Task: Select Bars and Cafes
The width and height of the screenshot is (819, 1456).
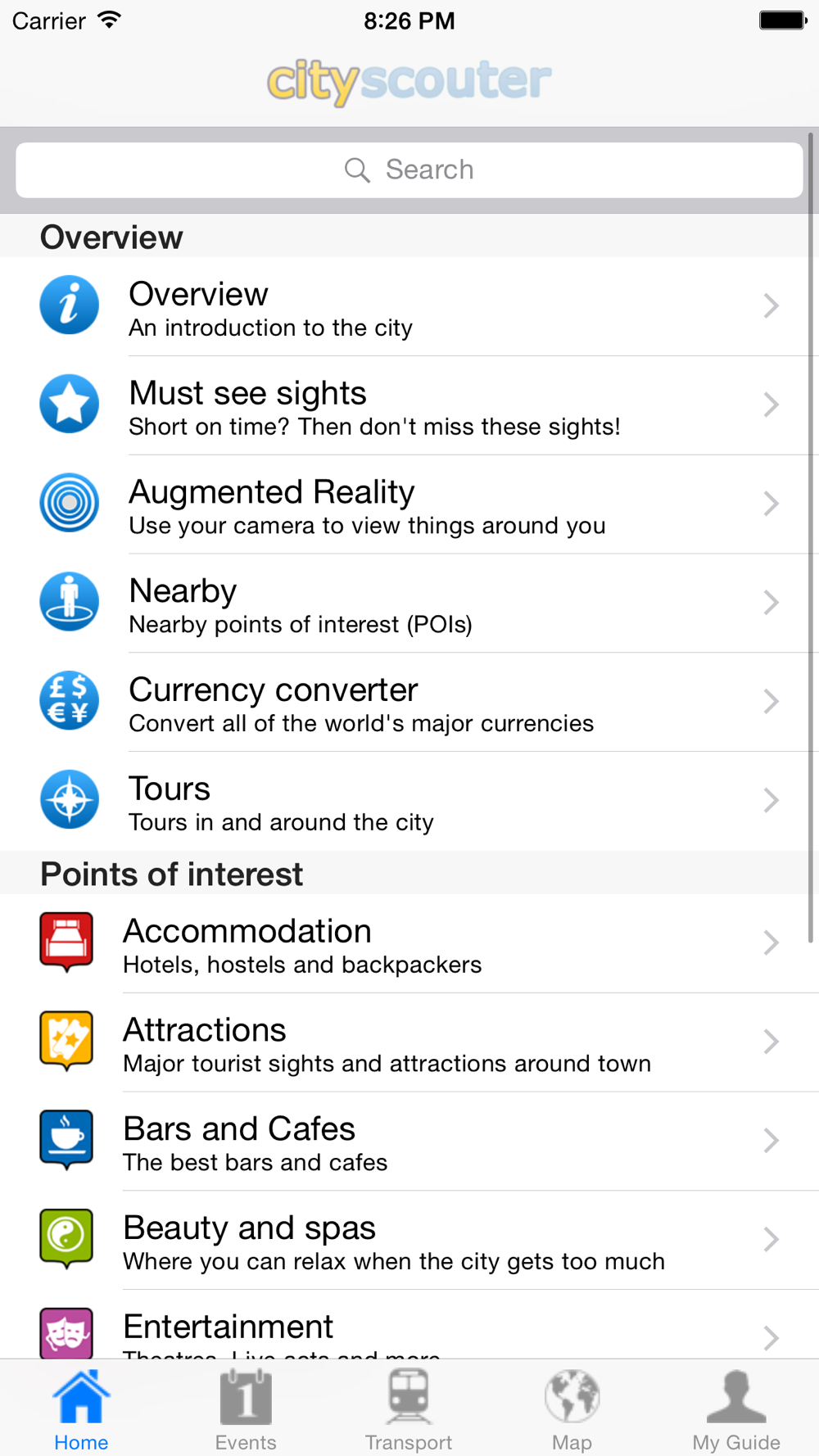Action: (409, 1142)
